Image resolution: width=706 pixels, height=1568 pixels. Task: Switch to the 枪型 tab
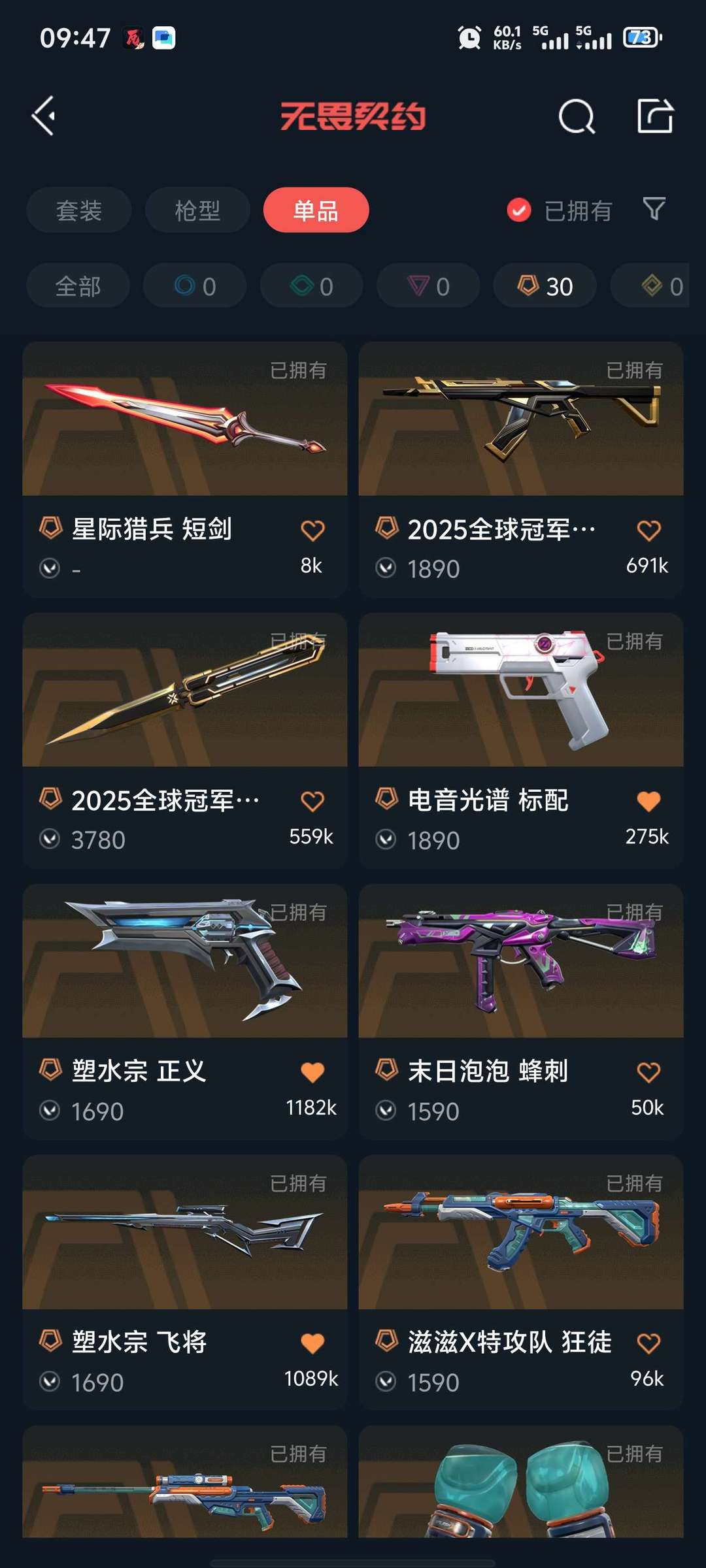click(197, 210)
